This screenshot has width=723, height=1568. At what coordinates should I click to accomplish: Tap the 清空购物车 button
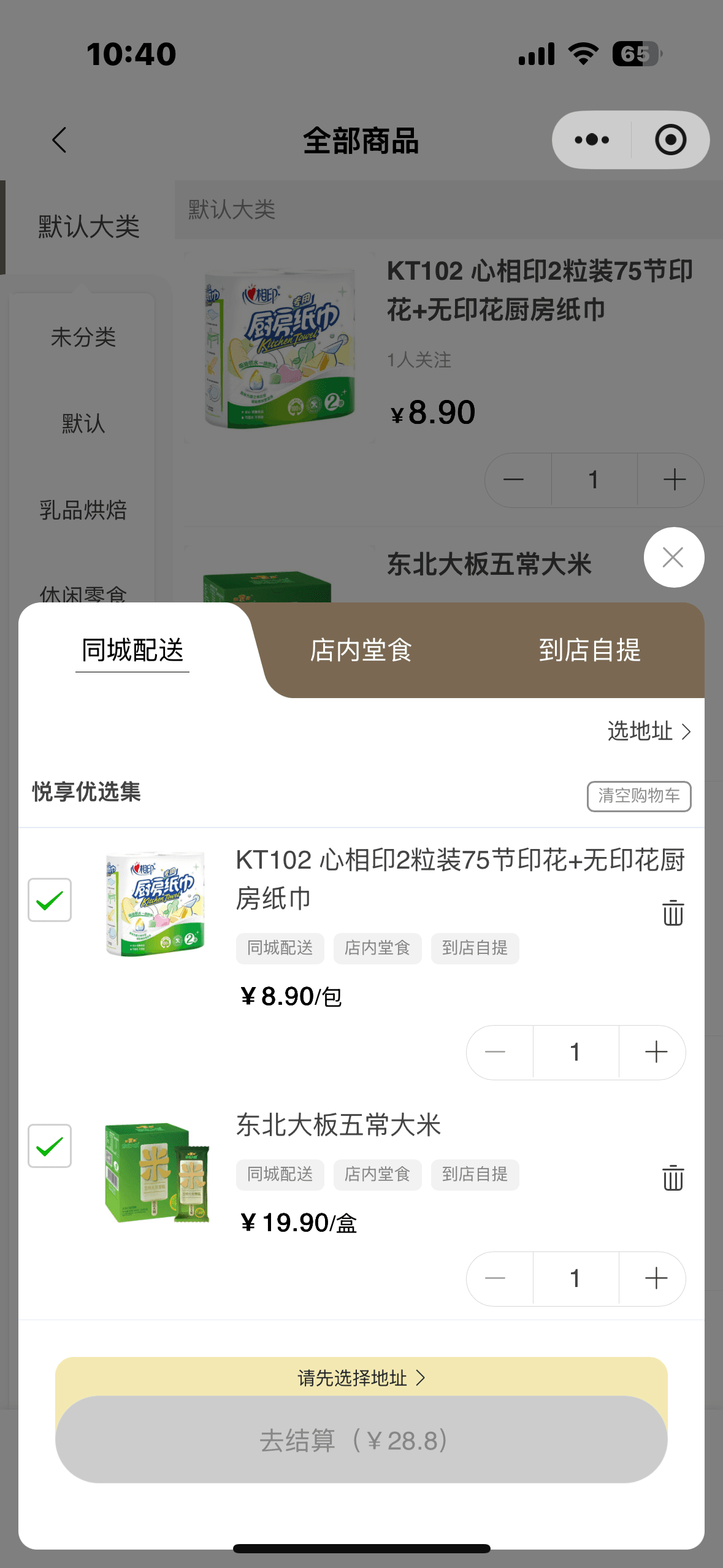(638, 796)
